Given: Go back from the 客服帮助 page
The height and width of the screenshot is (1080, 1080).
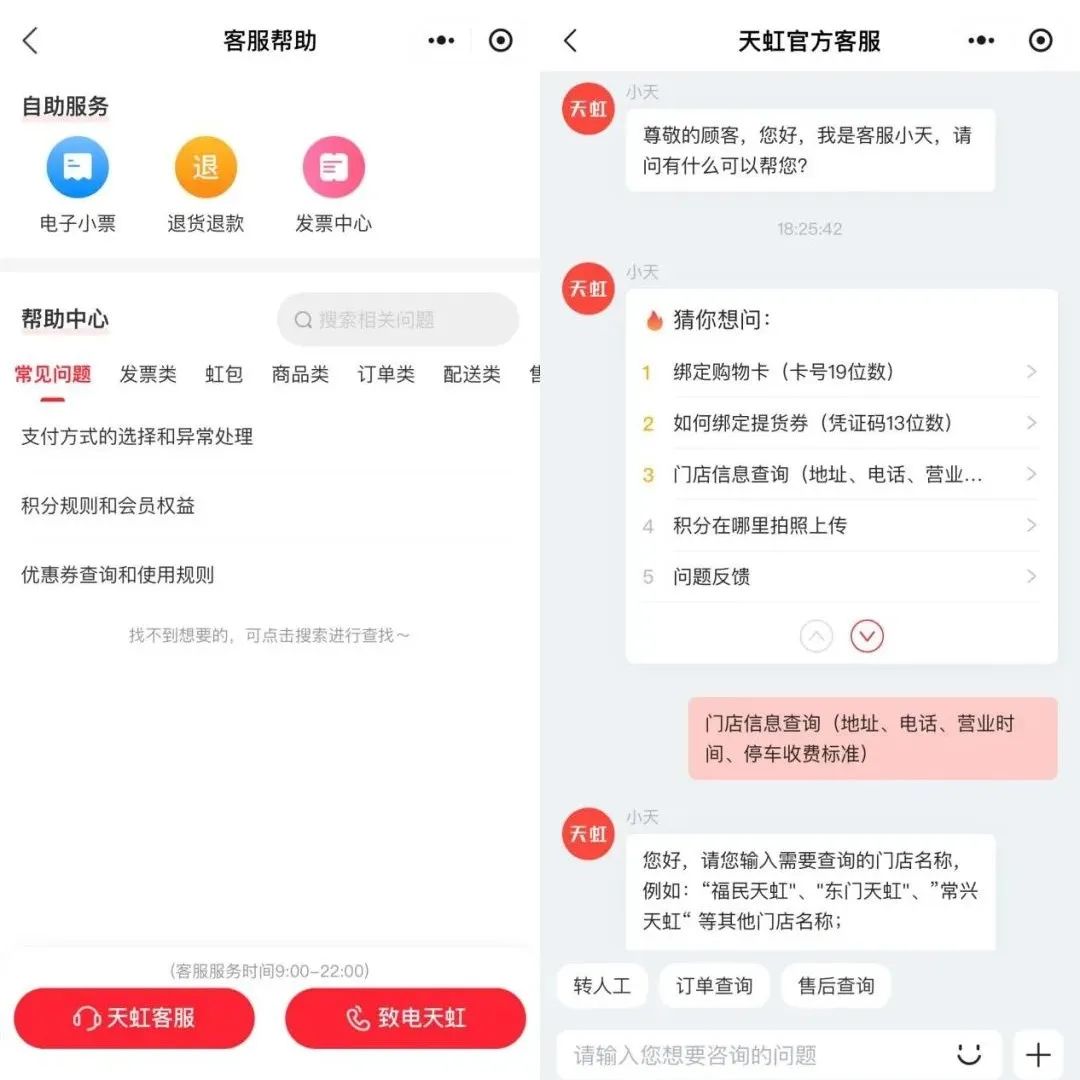Looking at the screenshot, I should (x=31, y=41).
